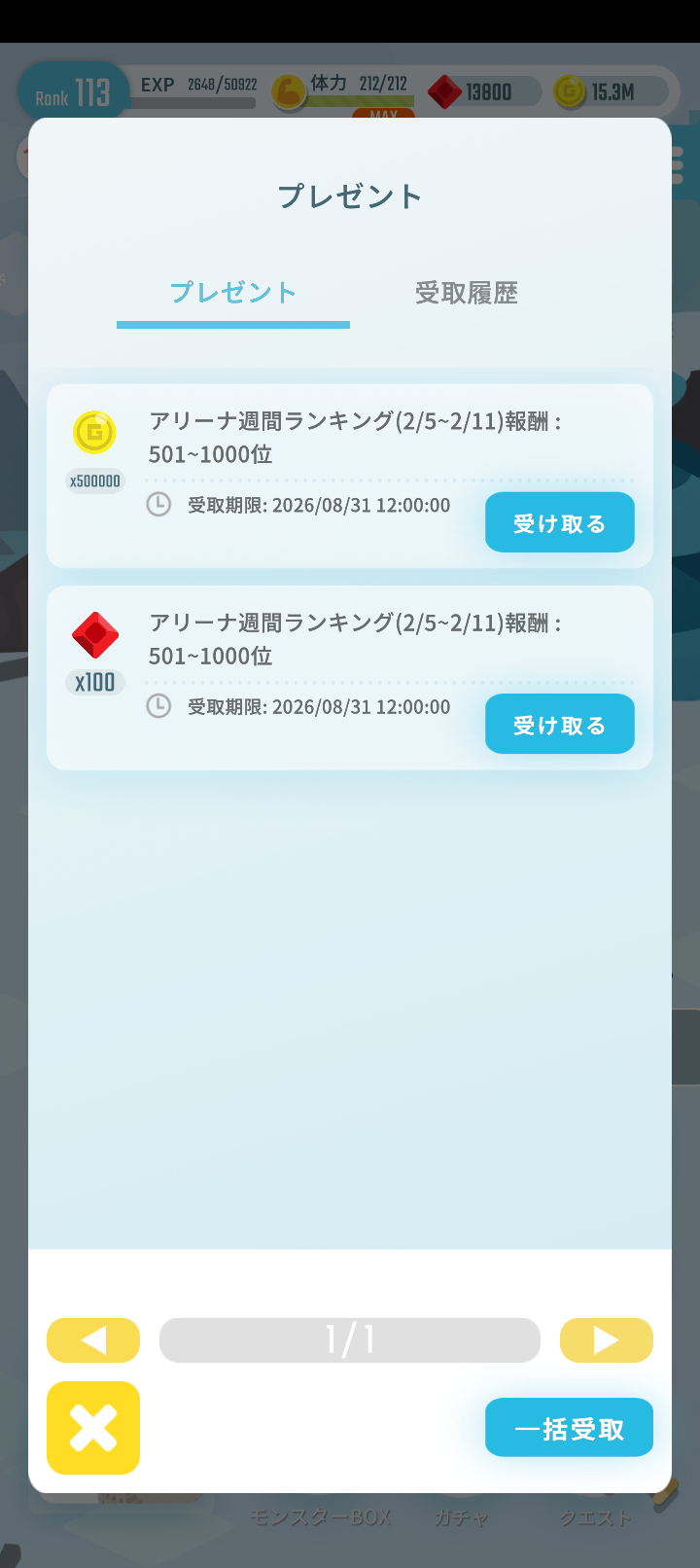Select the プレゼント tab
The width and height of the screenshot is (700, 1568).
[x=232, y=293]
